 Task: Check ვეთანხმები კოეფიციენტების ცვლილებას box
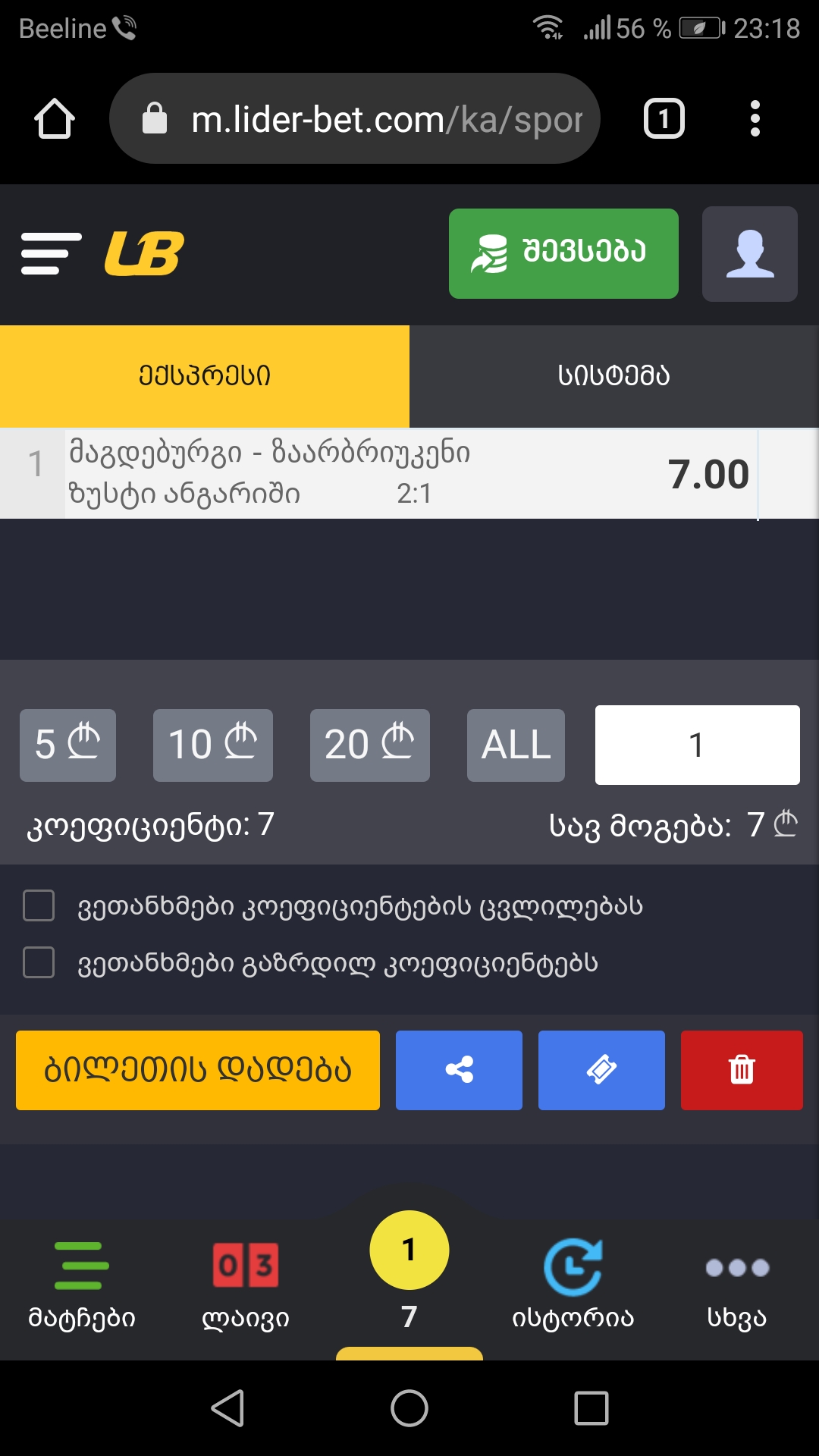[x=39, y=905]
